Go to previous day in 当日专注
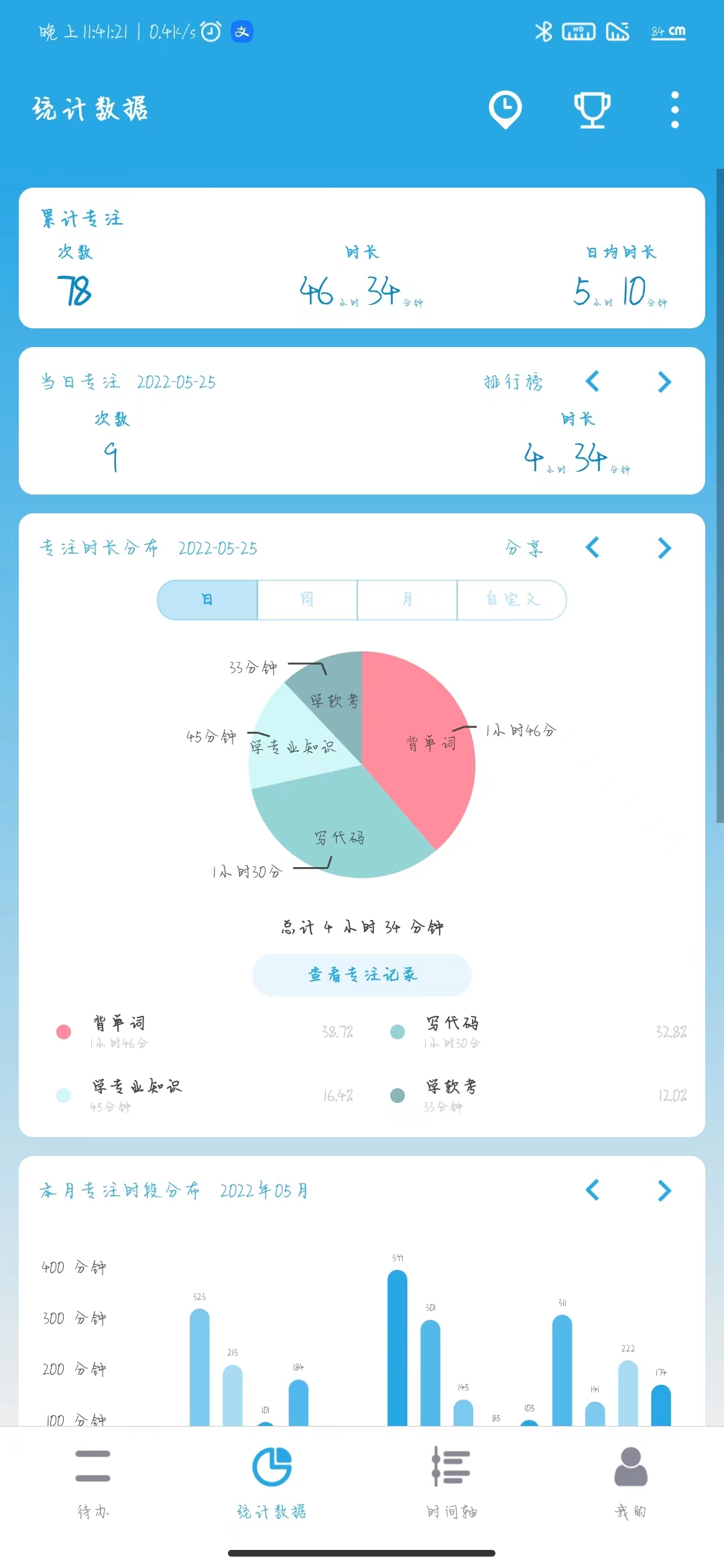The width and height of the screenshot is (724, 1568). pos(593,382)
